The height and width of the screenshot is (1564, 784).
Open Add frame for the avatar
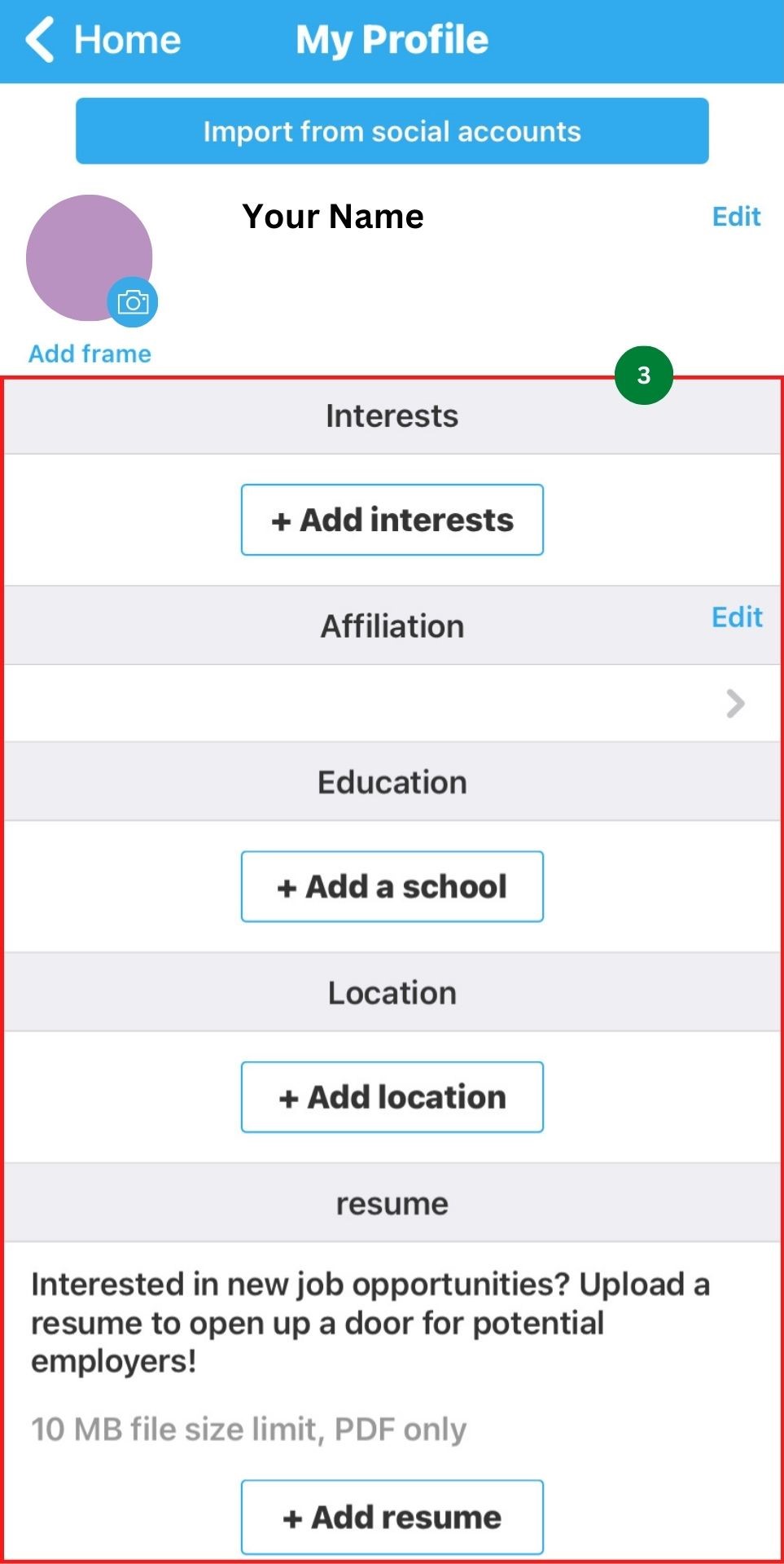tap(90, 354)
